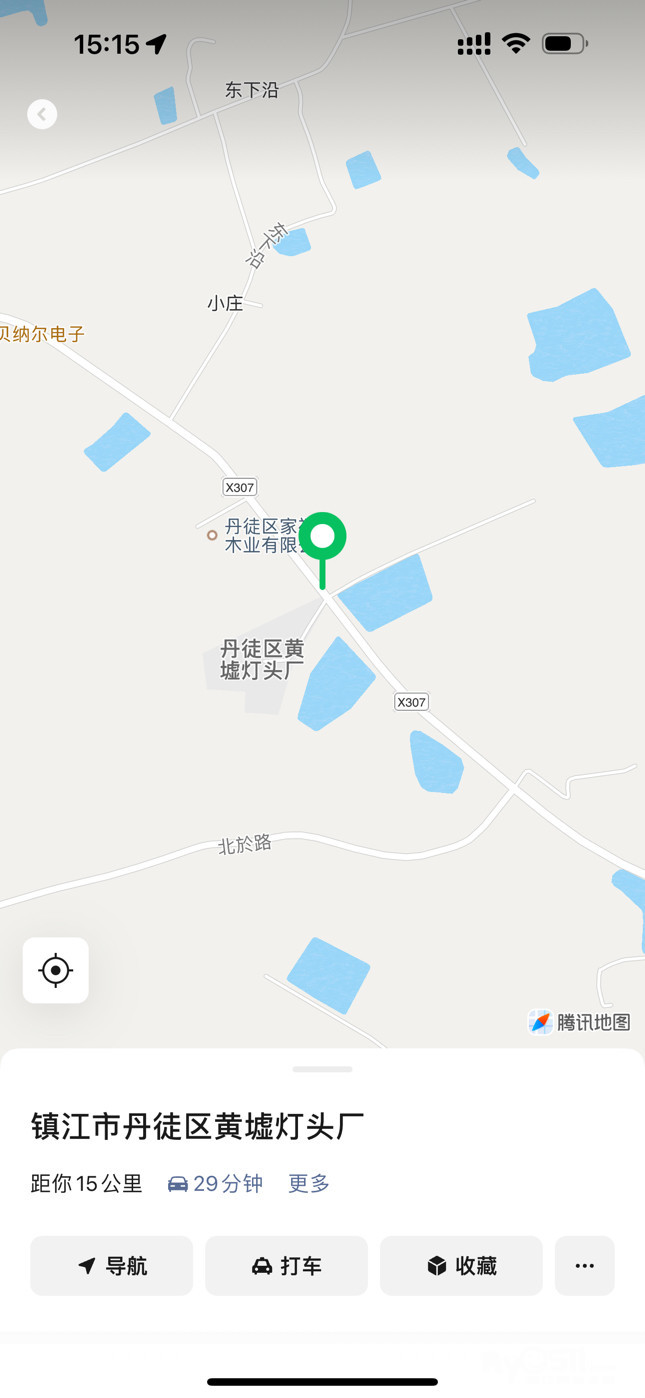The height and width of the screenshot is (1398, 645).
Task: Recenter map on my current location
Action: (56, 970)
